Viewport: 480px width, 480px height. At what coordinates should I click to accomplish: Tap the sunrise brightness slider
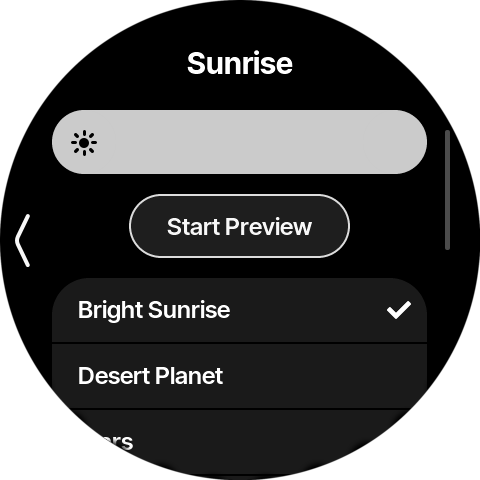239,142
